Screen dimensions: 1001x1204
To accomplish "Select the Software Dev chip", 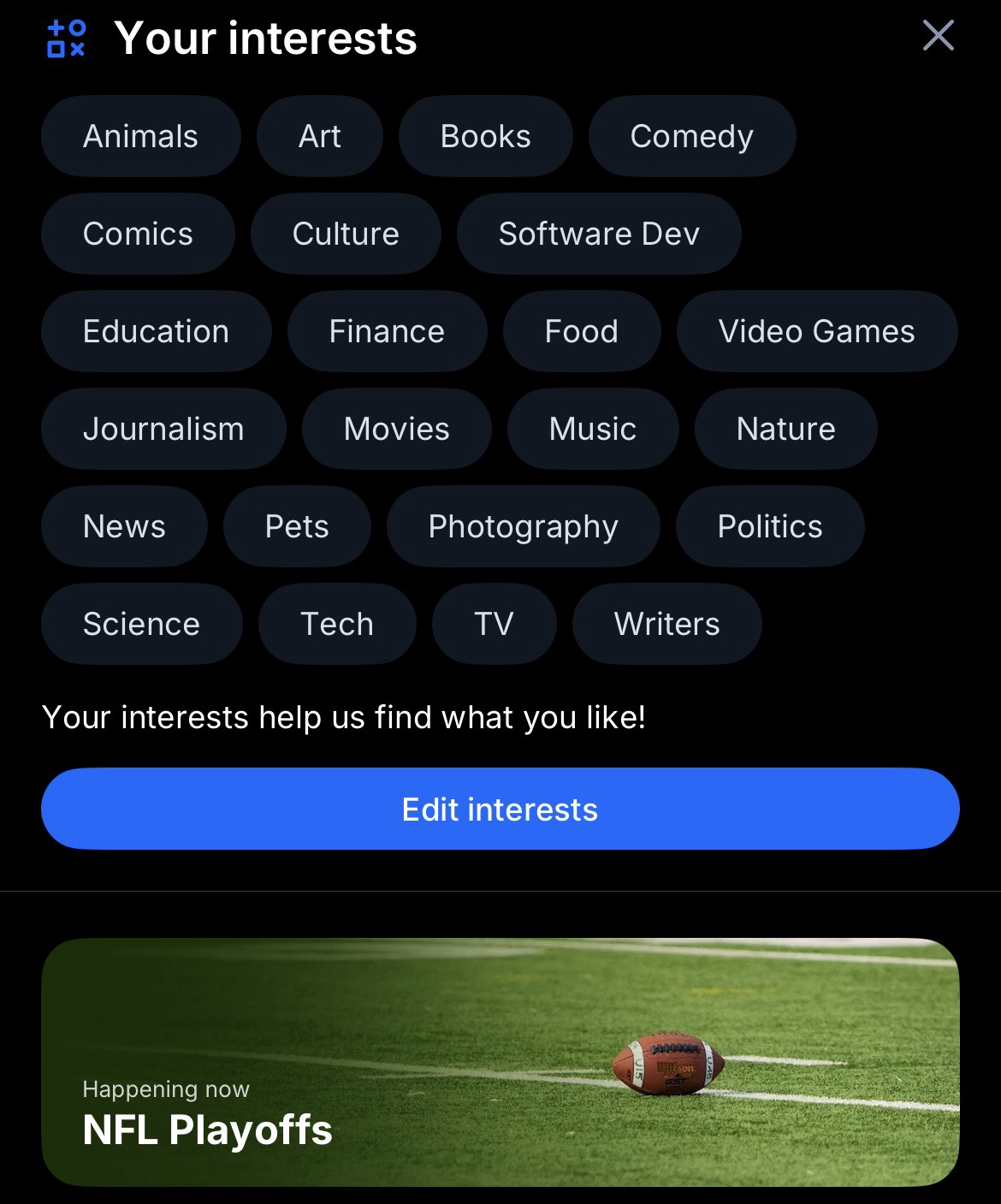I will coord(599,234).
